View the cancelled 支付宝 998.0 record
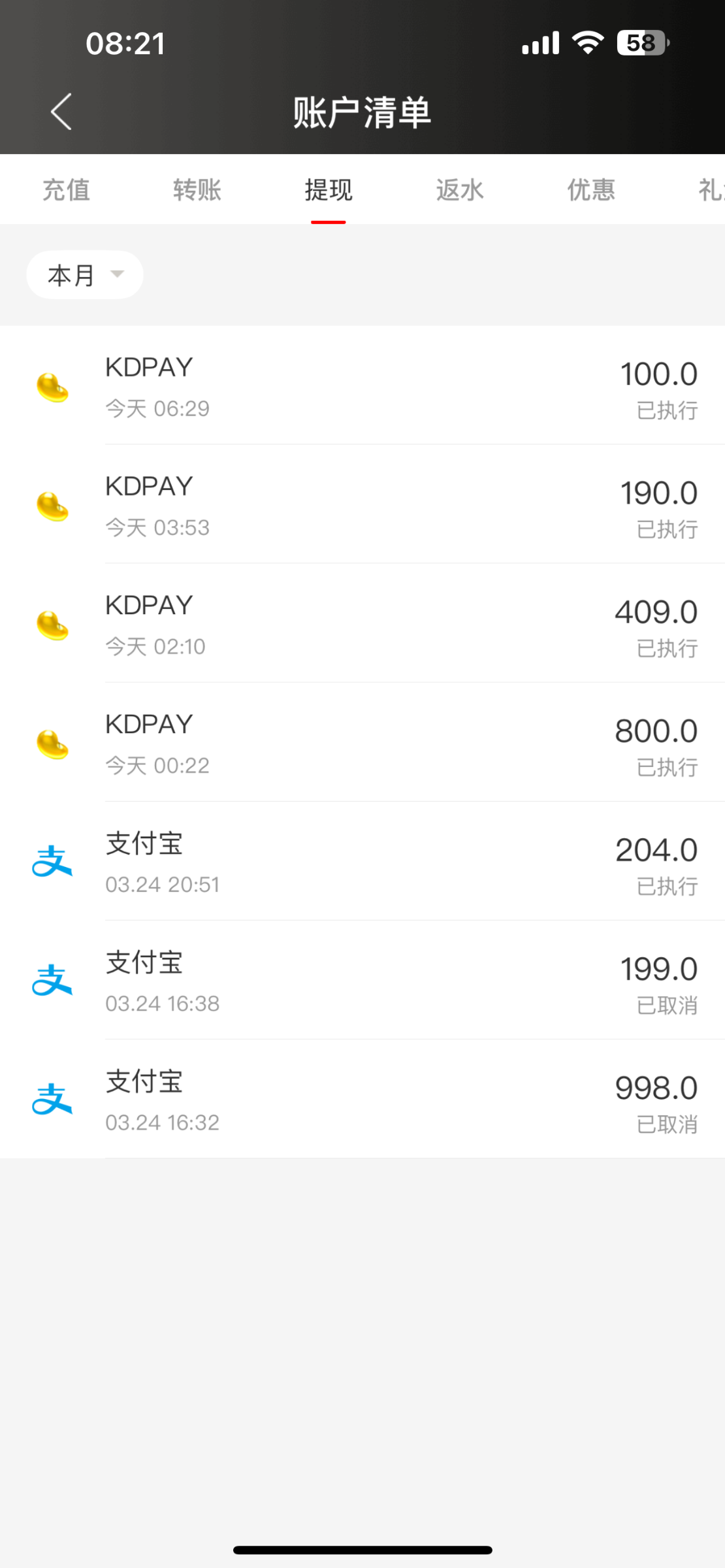The image size is (725, 1568). (362, 1100)
